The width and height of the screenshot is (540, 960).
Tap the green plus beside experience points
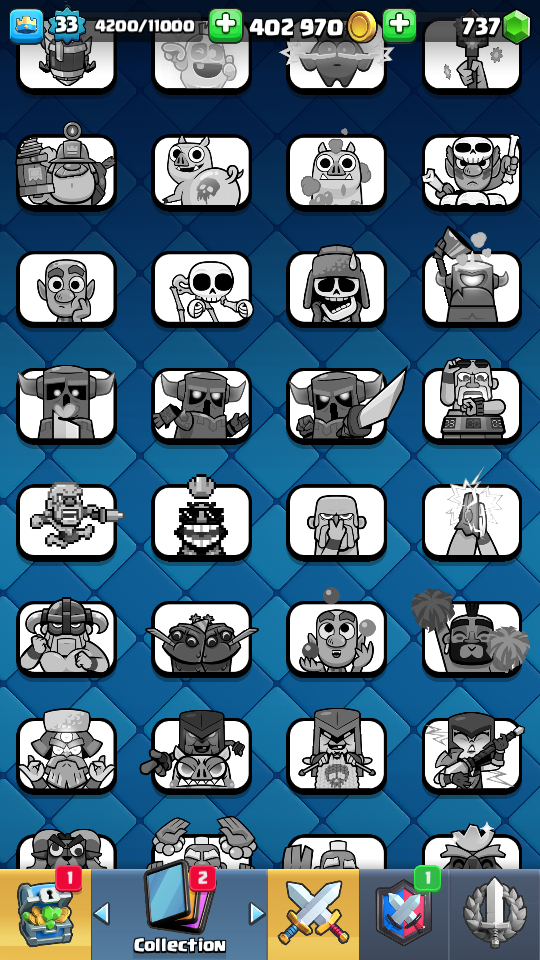point(225,26)
